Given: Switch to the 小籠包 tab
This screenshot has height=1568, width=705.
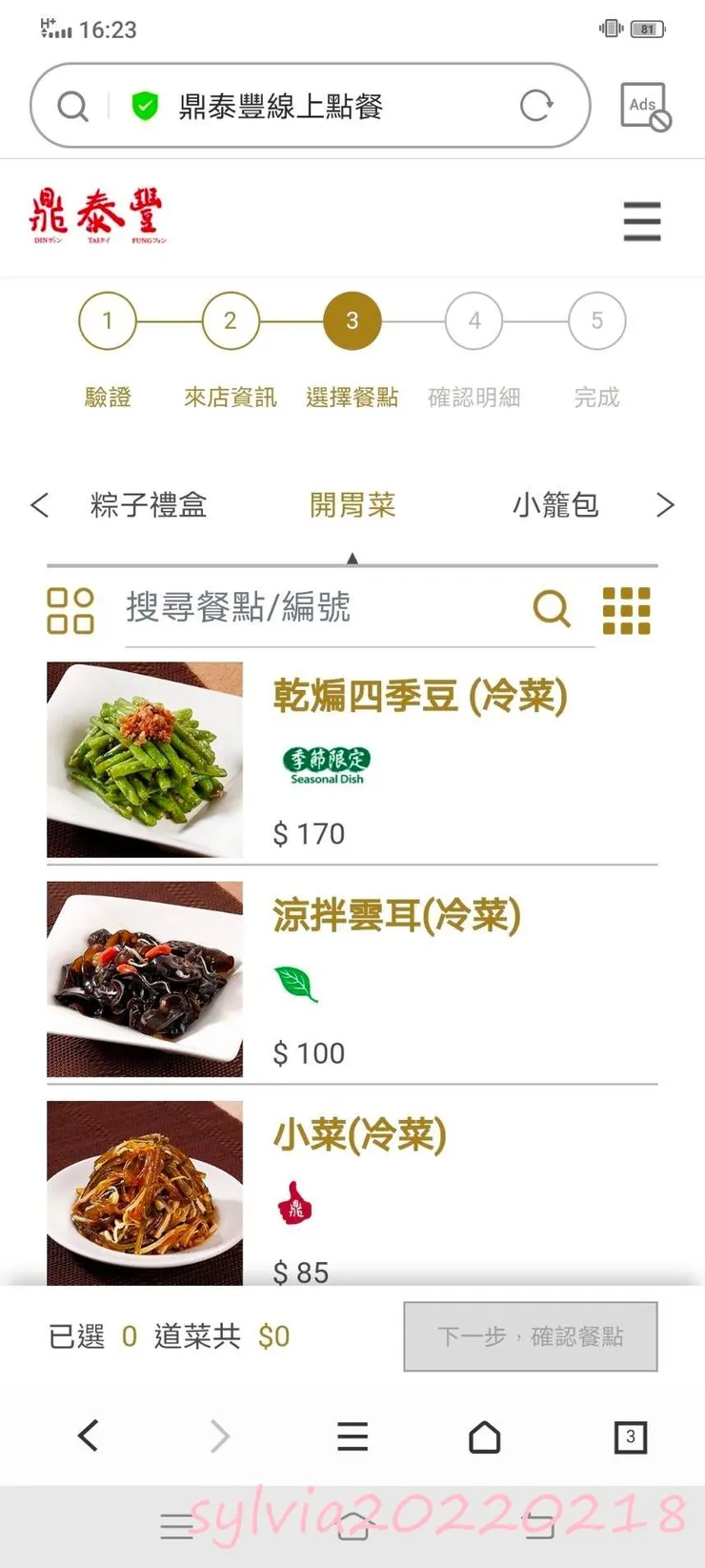Looking at the screenshot, I should [555, 505].
